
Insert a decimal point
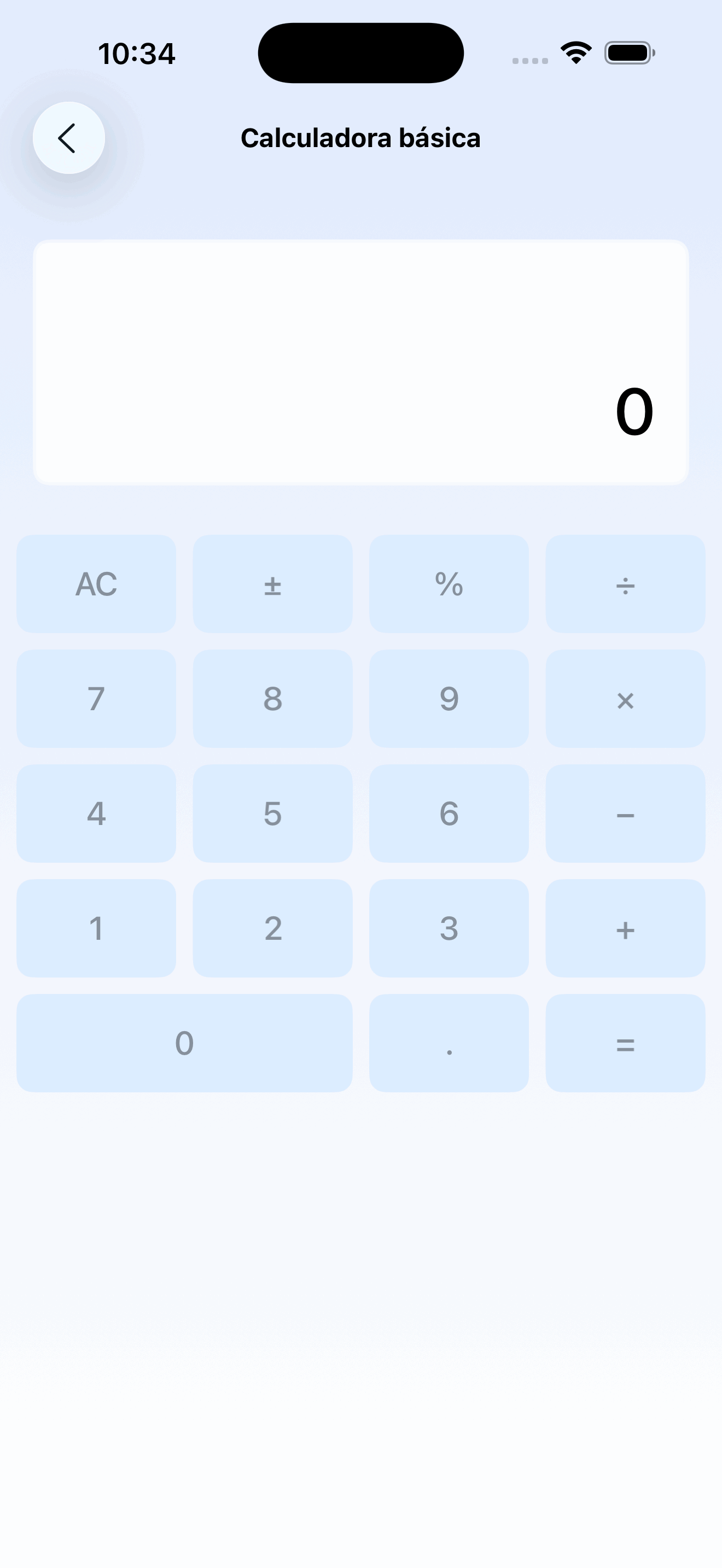coord(449,1043)
